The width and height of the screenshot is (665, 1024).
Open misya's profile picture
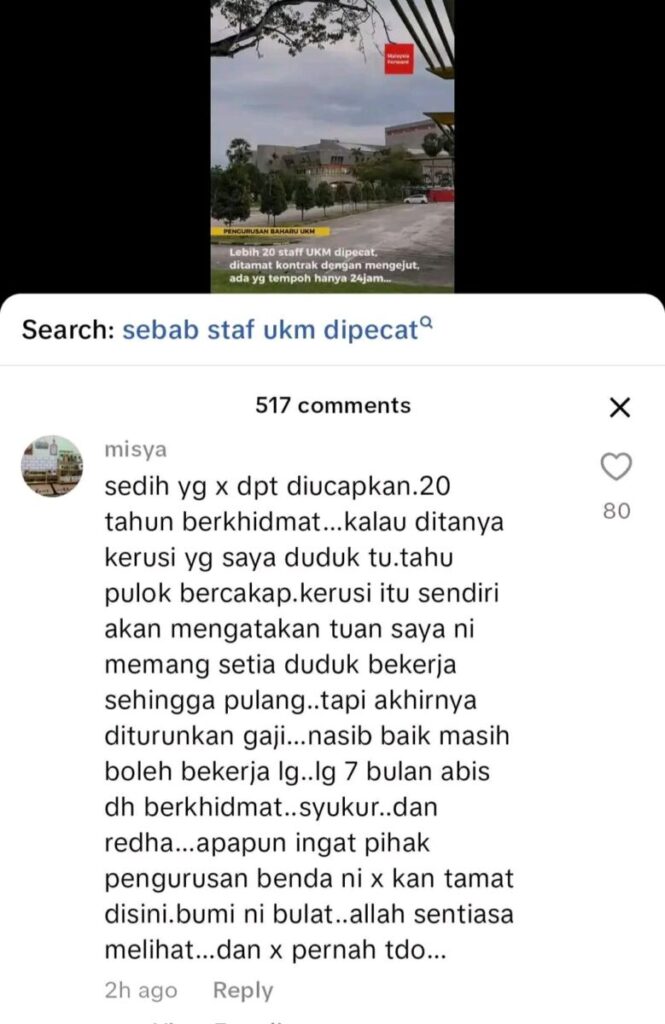tap(52, 466)
